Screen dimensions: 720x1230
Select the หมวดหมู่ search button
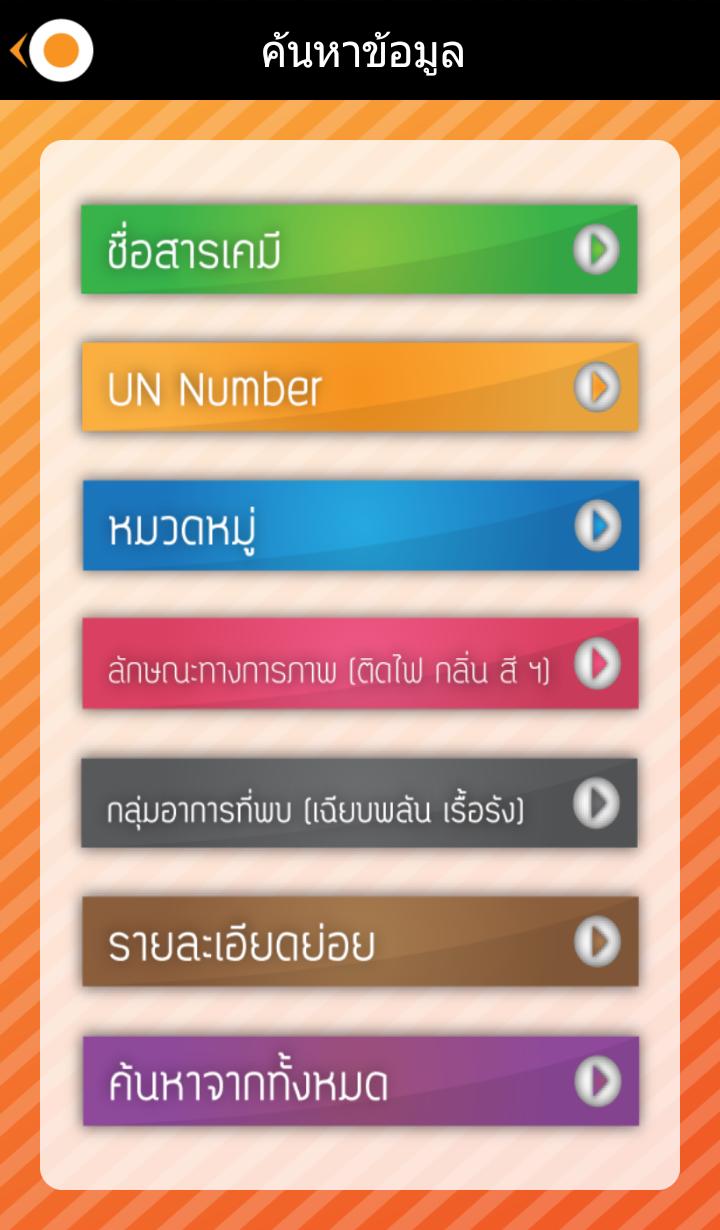point(359,525)
